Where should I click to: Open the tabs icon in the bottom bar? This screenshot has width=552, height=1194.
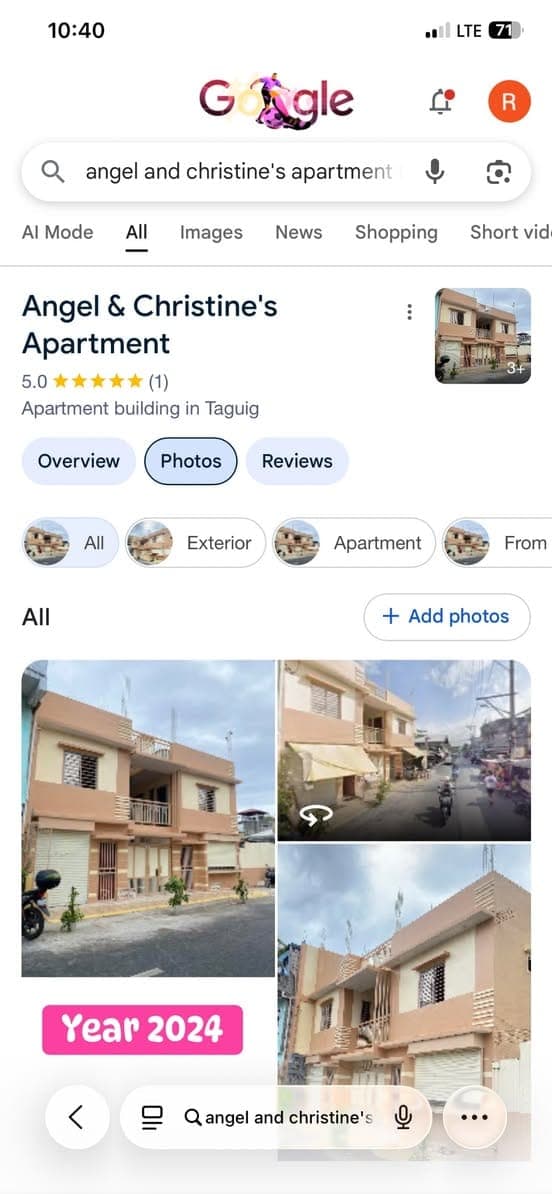tap(152, 1117)
